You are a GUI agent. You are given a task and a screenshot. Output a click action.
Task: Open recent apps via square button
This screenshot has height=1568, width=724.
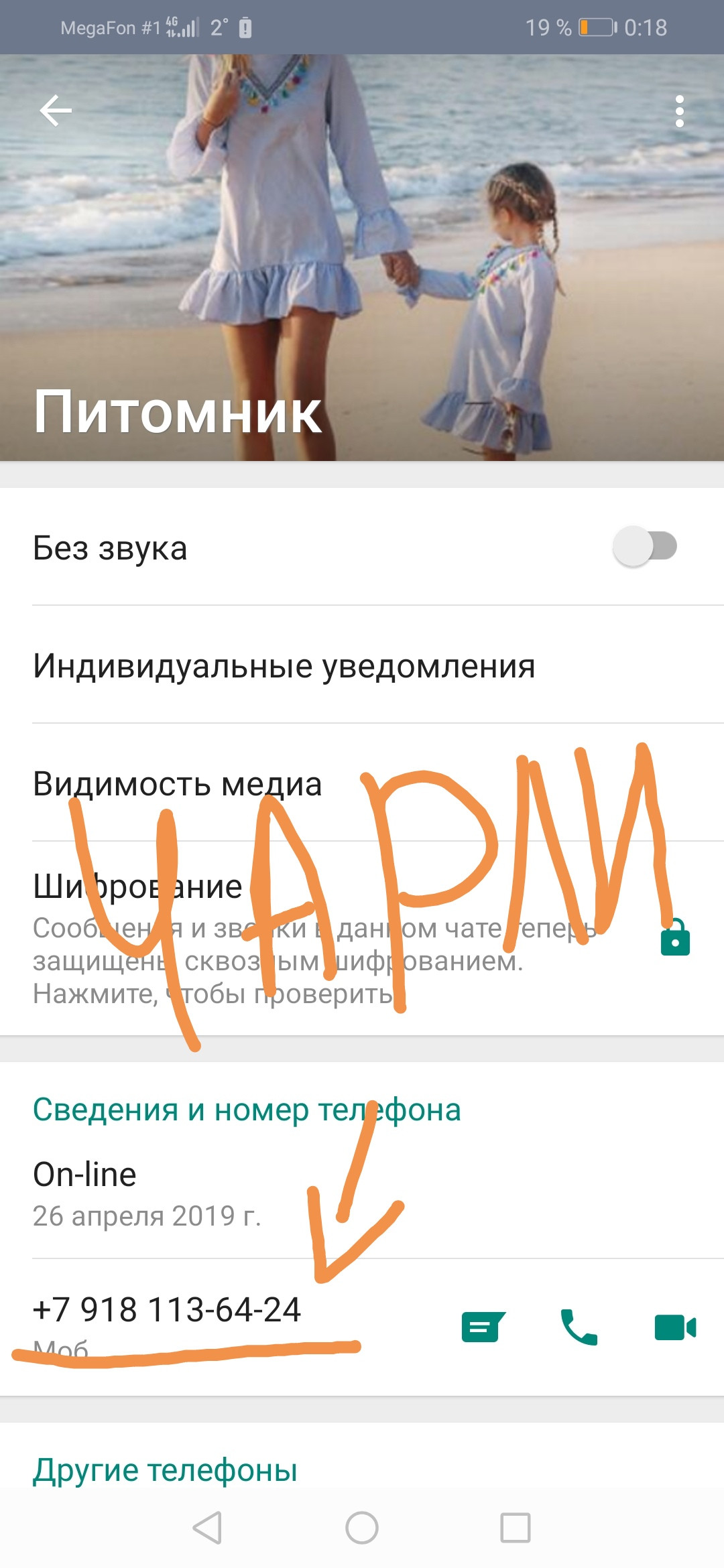coord(516,1528)
